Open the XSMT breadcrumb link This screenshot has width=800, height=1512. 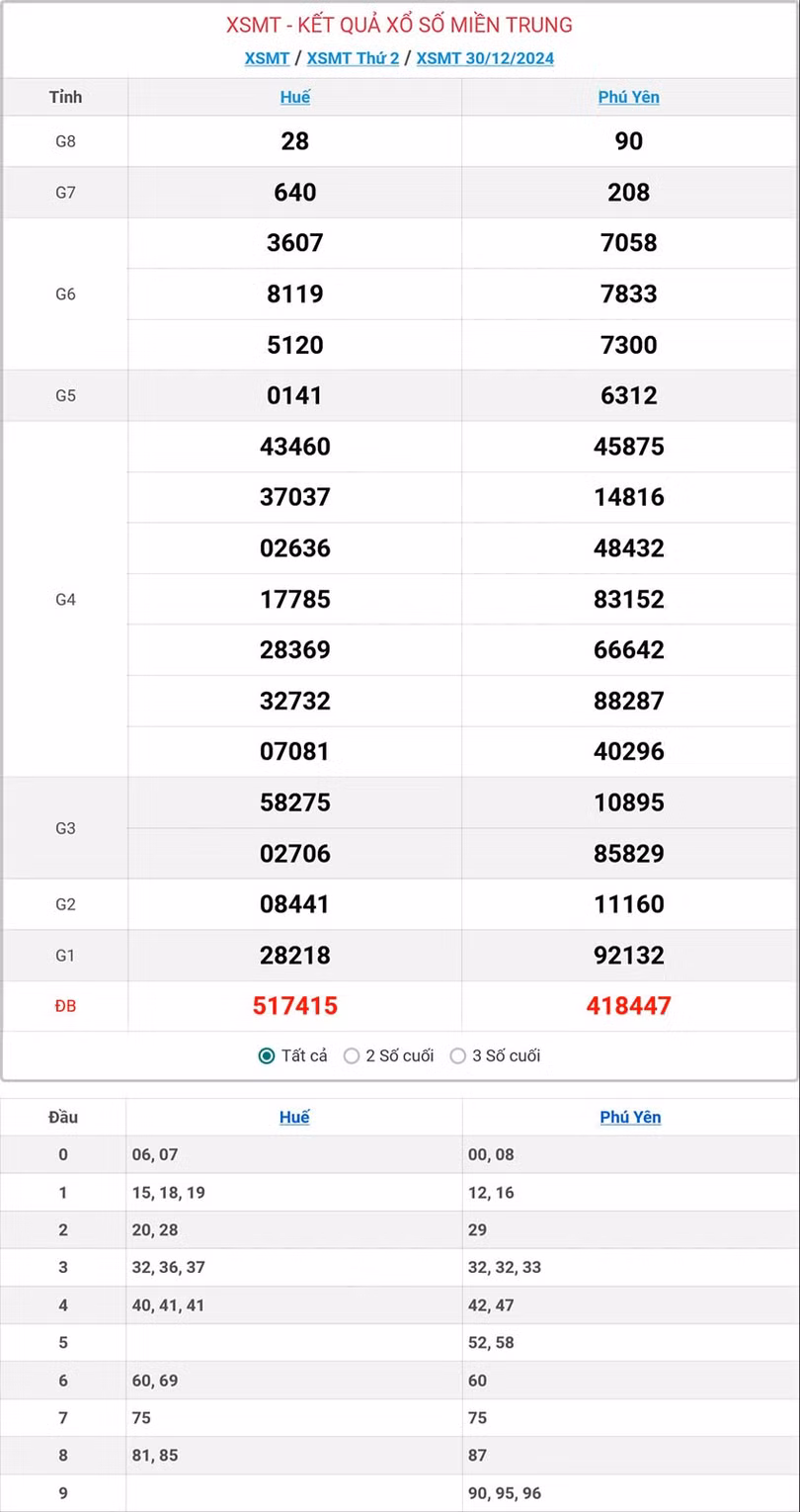pos(267,58)
